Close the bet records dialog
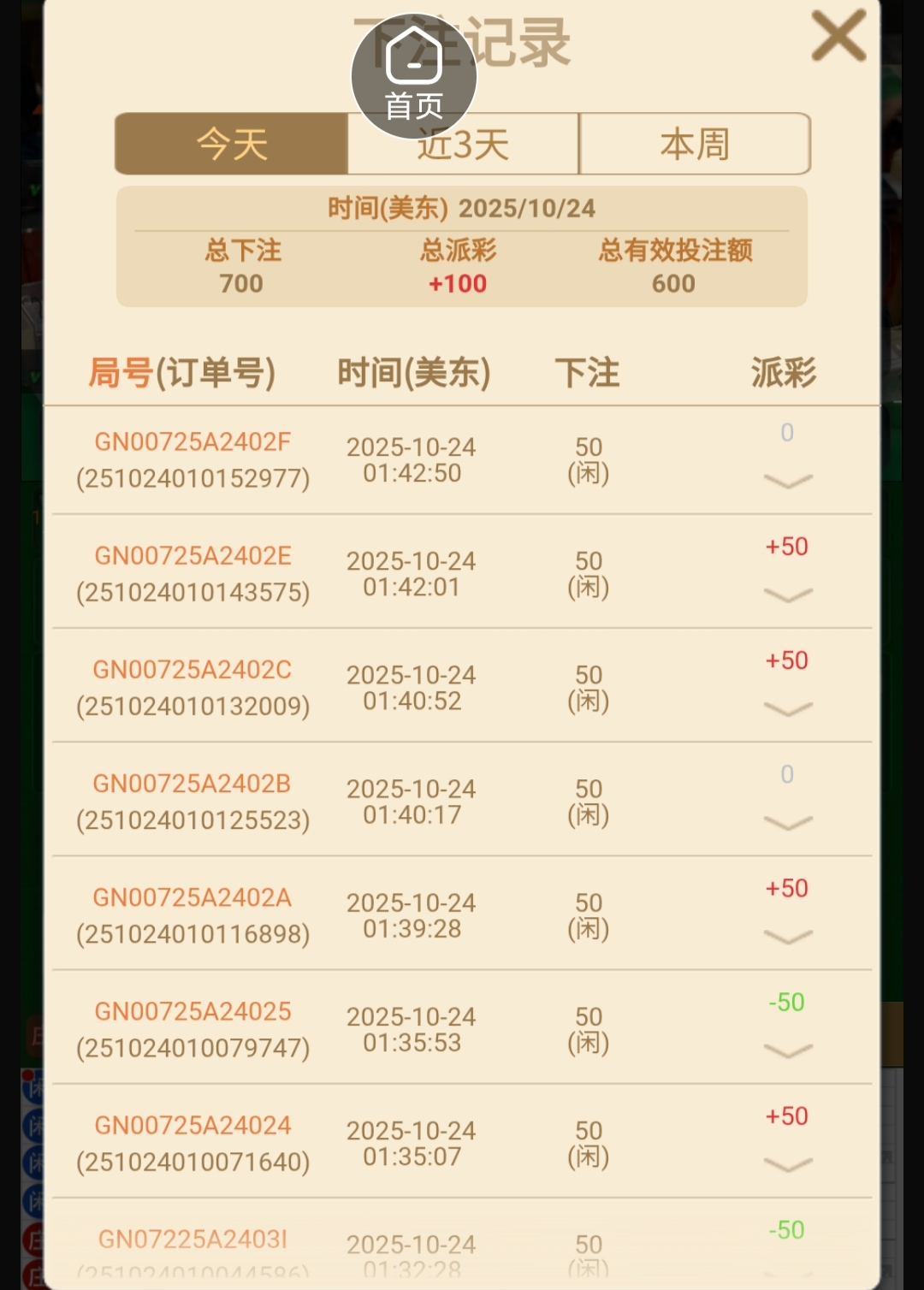 pyautogui.click(x=838, y=37)
